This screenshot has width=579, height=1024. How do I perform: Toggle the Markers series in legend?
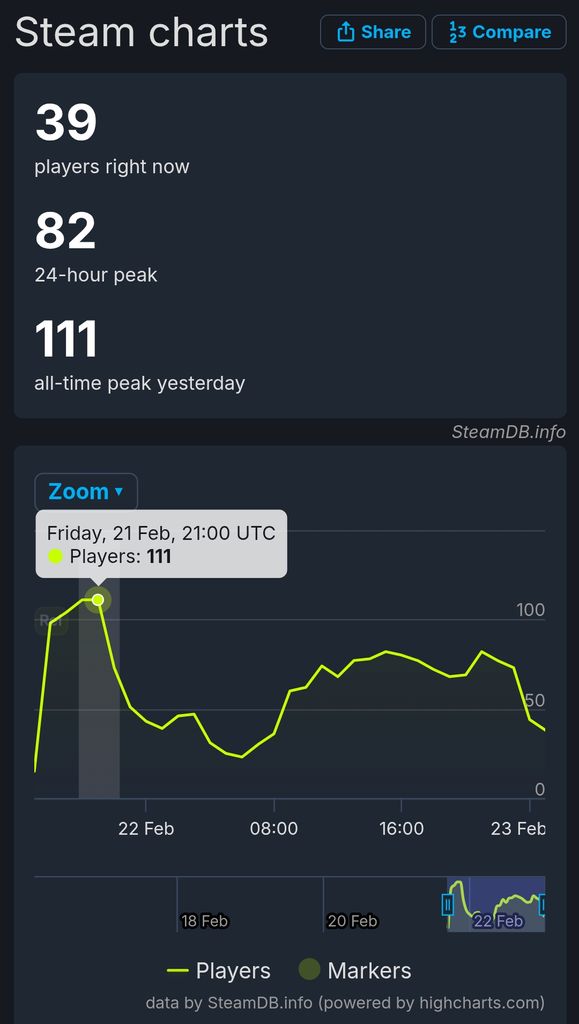[x=355, y=970]
